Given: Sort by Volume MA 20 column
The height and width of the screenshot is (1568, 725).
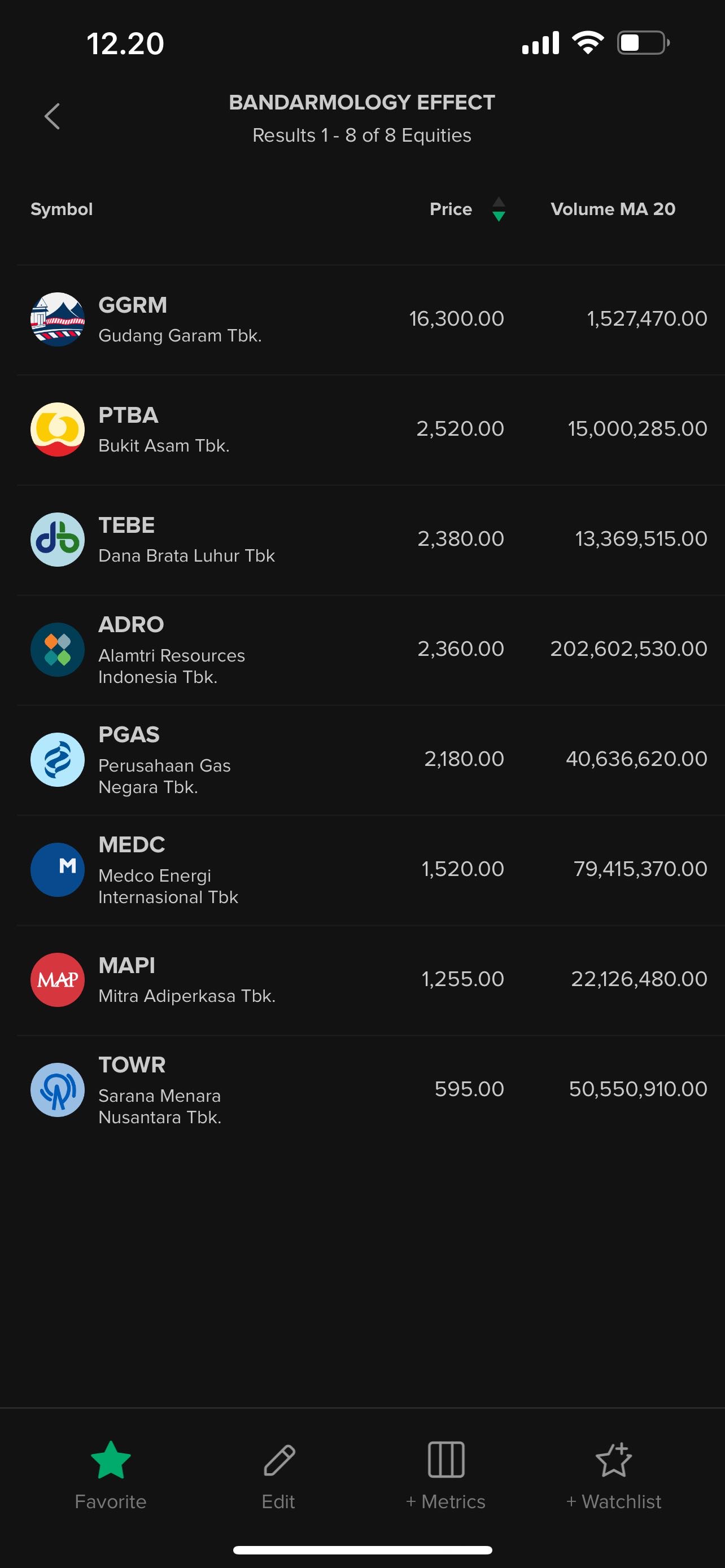Looking at the screenshot, I should click(613, 209).
